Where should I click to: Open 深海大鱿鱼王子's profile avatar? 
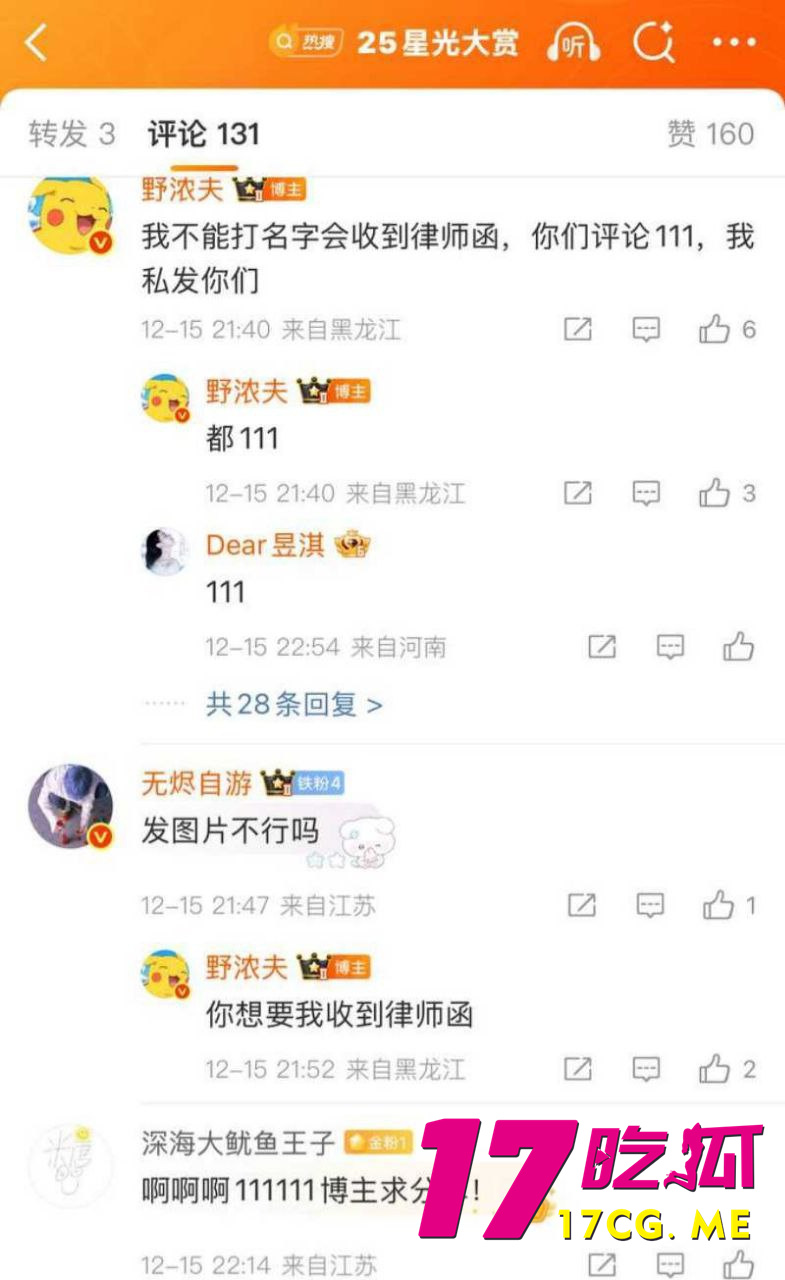pyautogui.click(x=70, y=1165)
